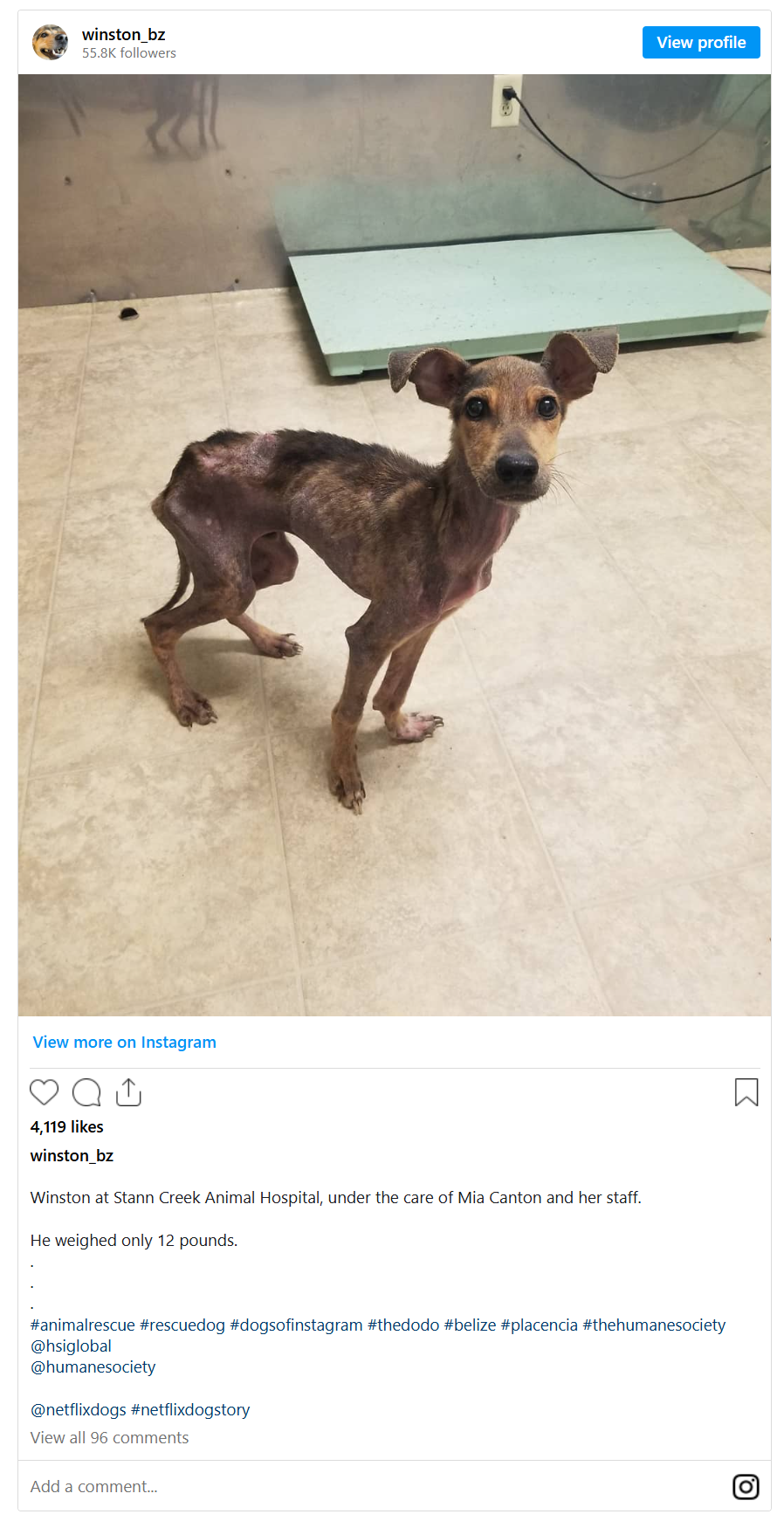Open winston_bz username in header
784x1528 pixels.
[x=123, y=35]
